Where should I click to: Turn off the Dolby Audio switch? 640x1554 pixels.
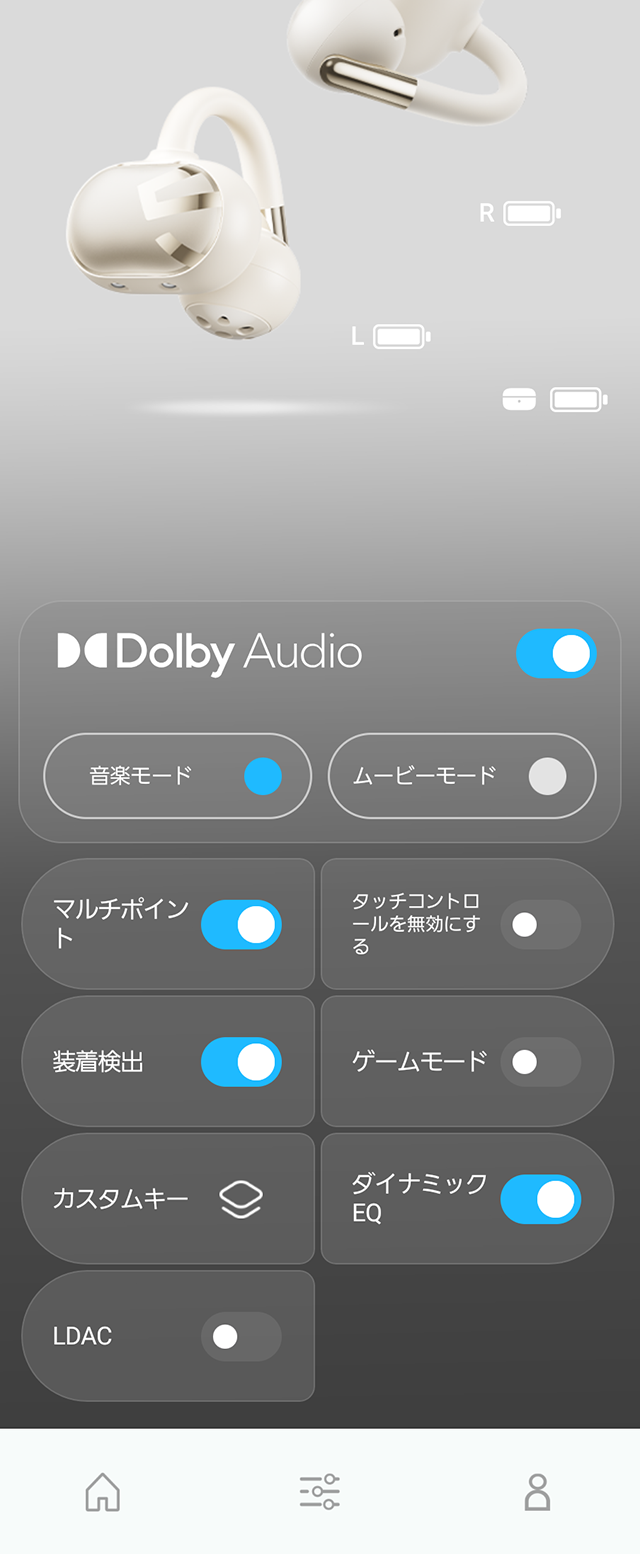(556, 654)
